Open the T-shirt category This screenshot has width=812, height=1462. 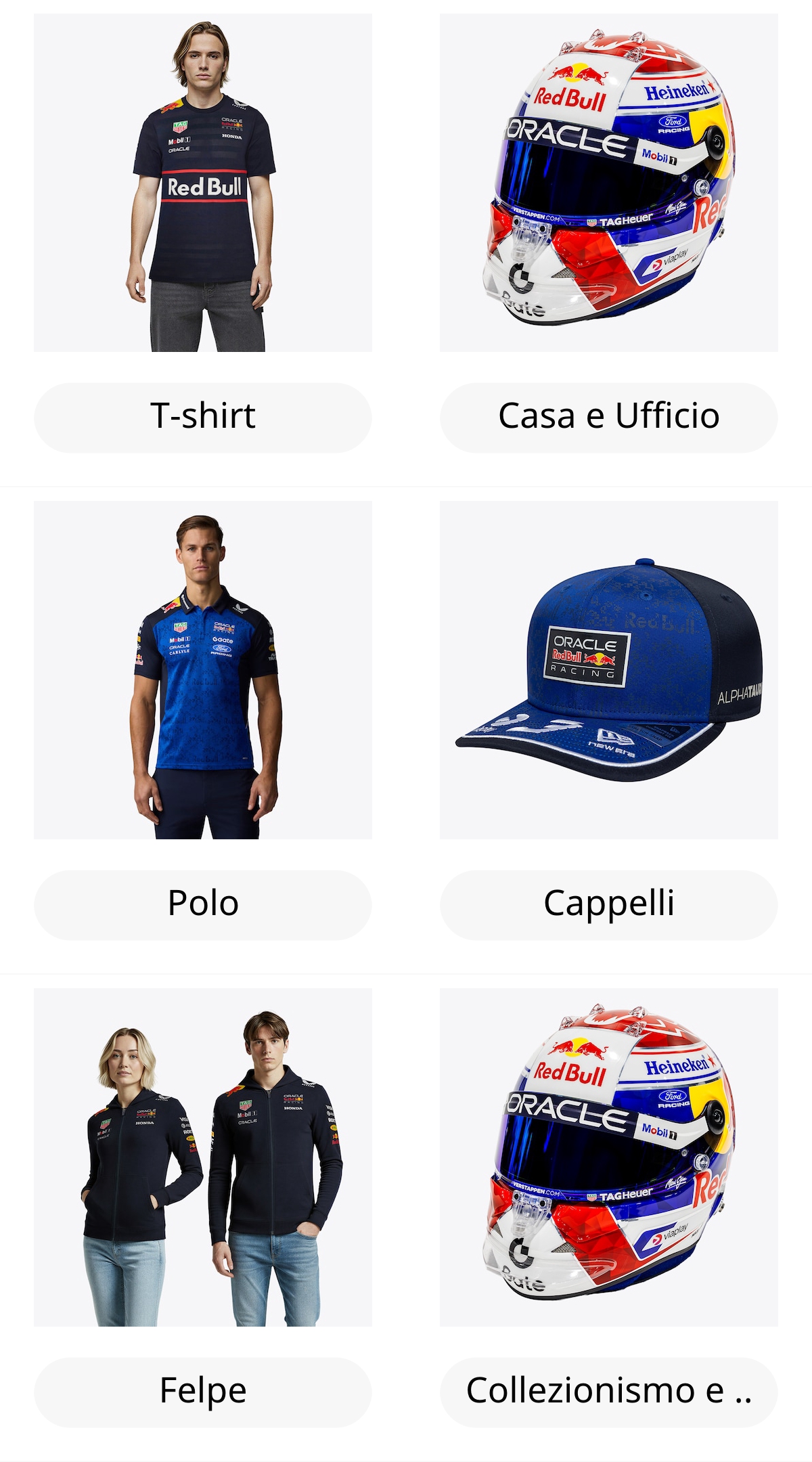[203, 417]
